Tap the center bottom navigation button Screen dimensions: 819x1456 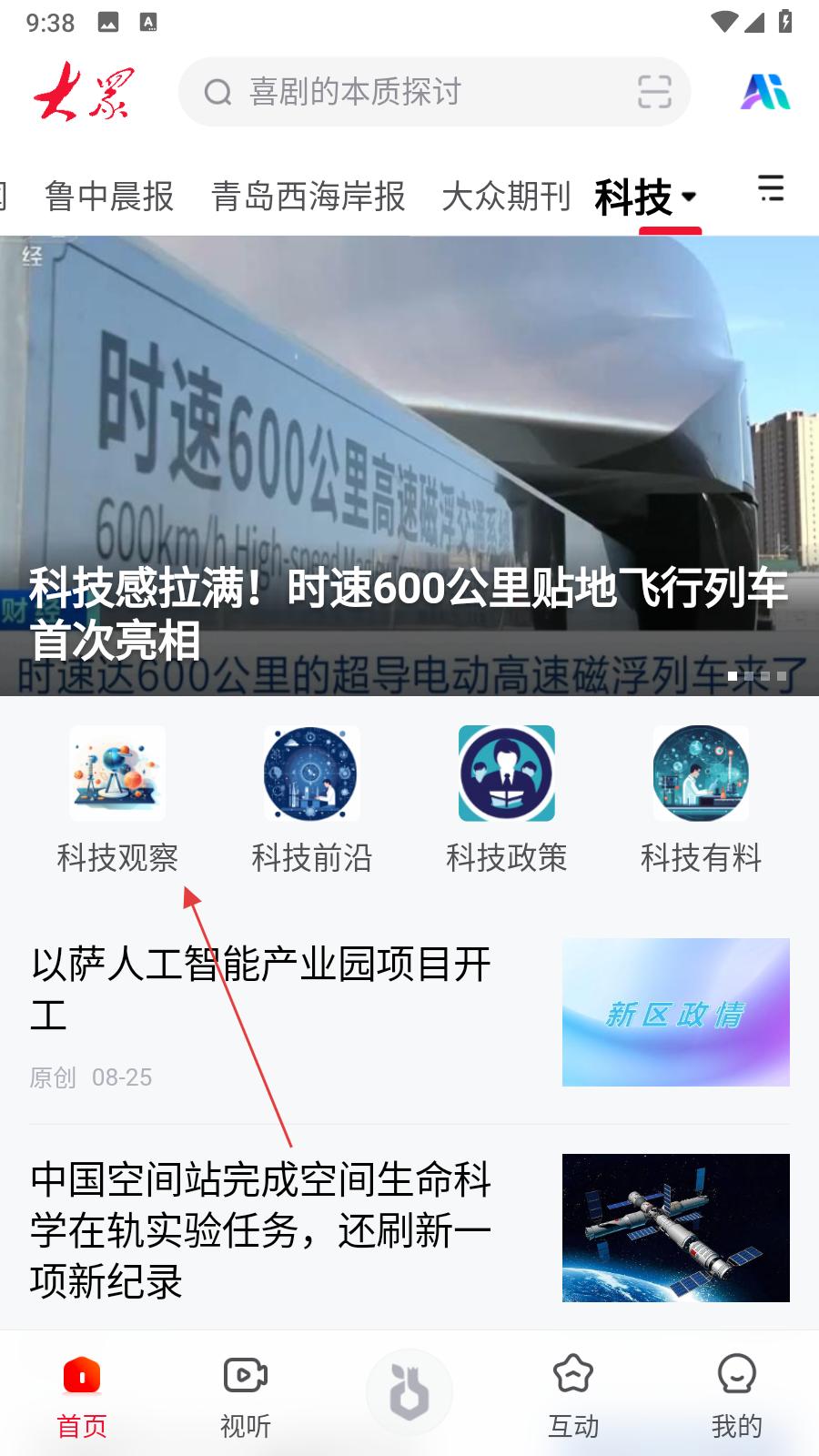(409, 1392)
